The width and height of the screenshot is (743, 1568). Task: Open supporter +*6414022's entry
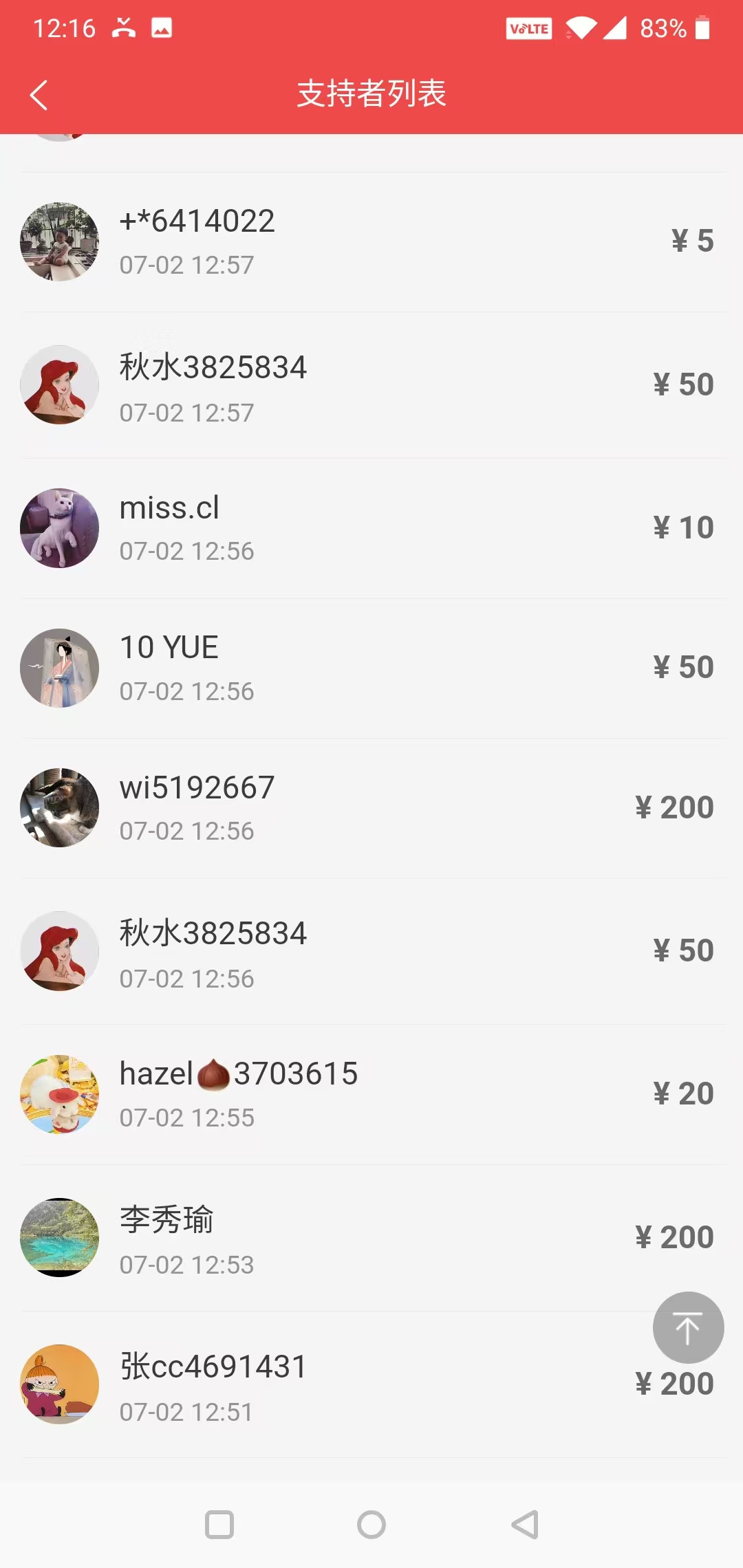(x=371, y=242)
